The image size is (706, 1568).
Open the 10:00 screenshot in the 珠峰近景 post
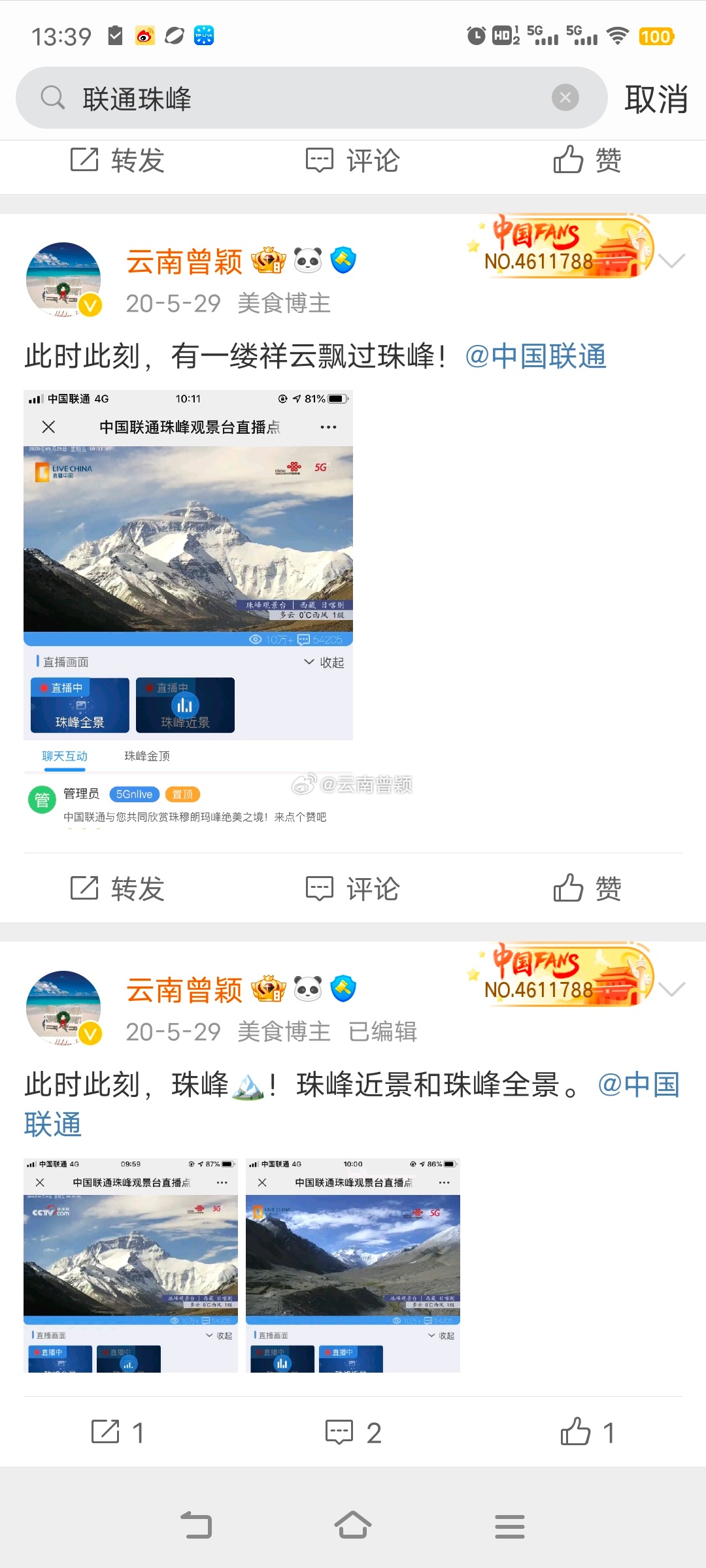coord(353,1266)
